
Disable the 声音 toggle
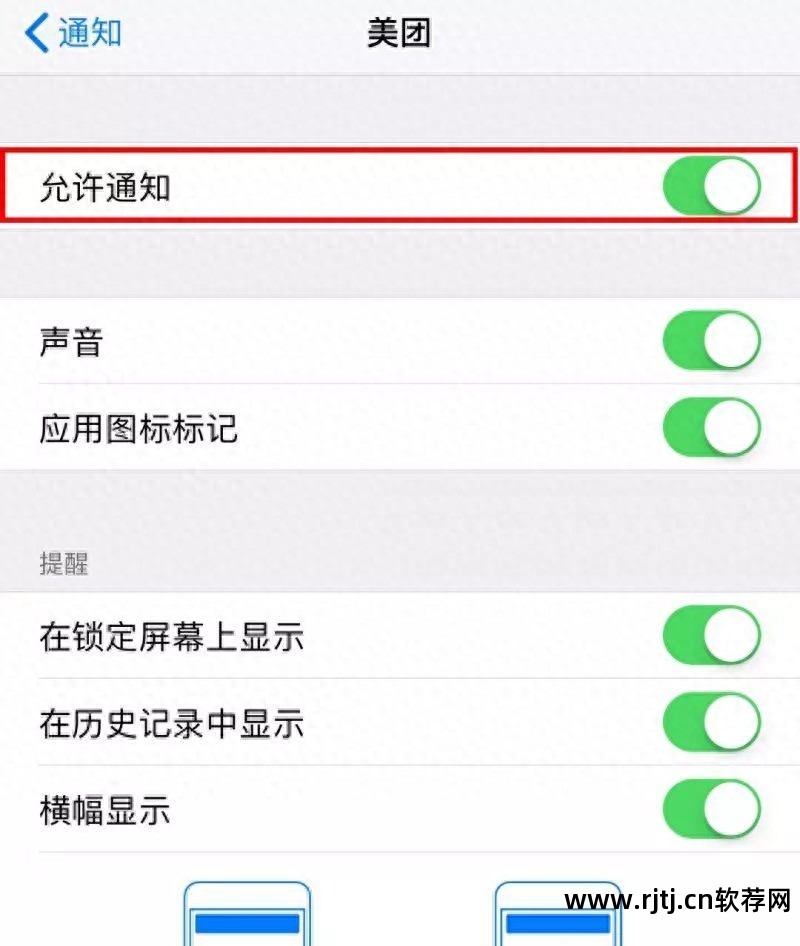click(711, 341)
